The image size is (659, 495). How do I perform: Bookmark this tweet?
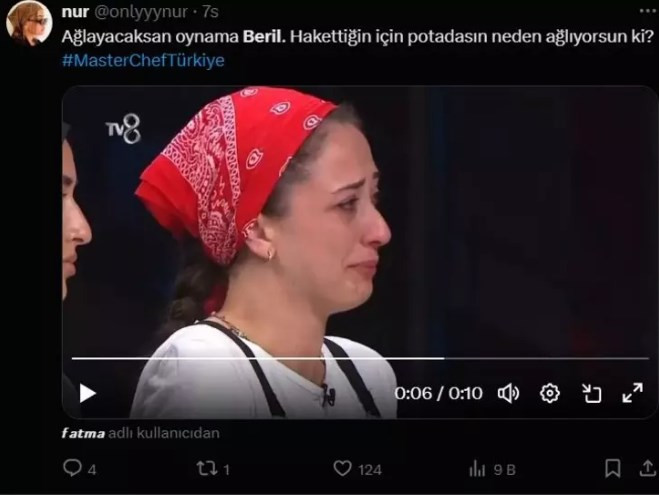coord(612,468)
